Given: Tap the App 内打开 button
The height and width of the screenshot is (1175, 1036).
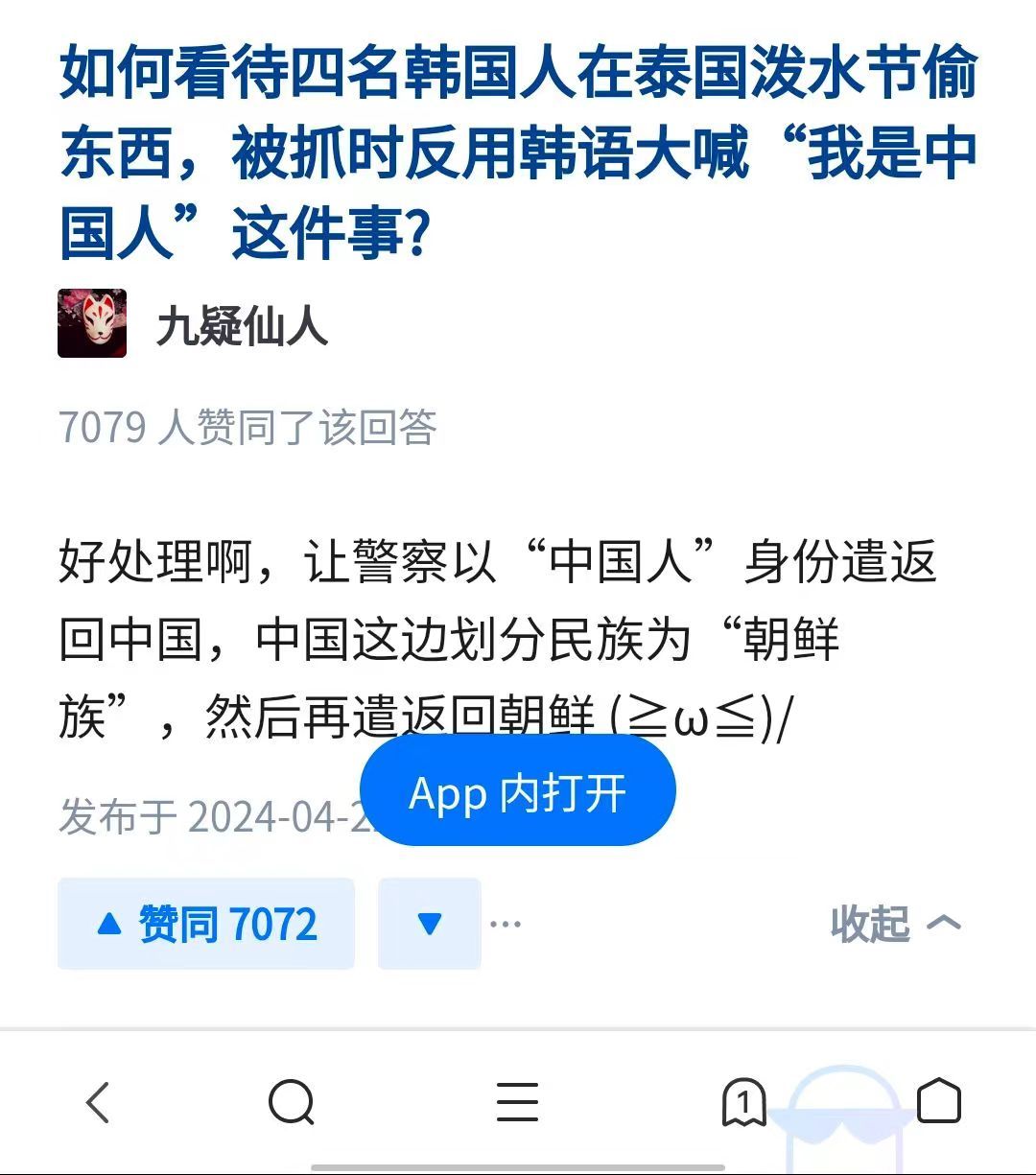Looking at the screenshot, I should pyautogui.click(x=518, y=792).
